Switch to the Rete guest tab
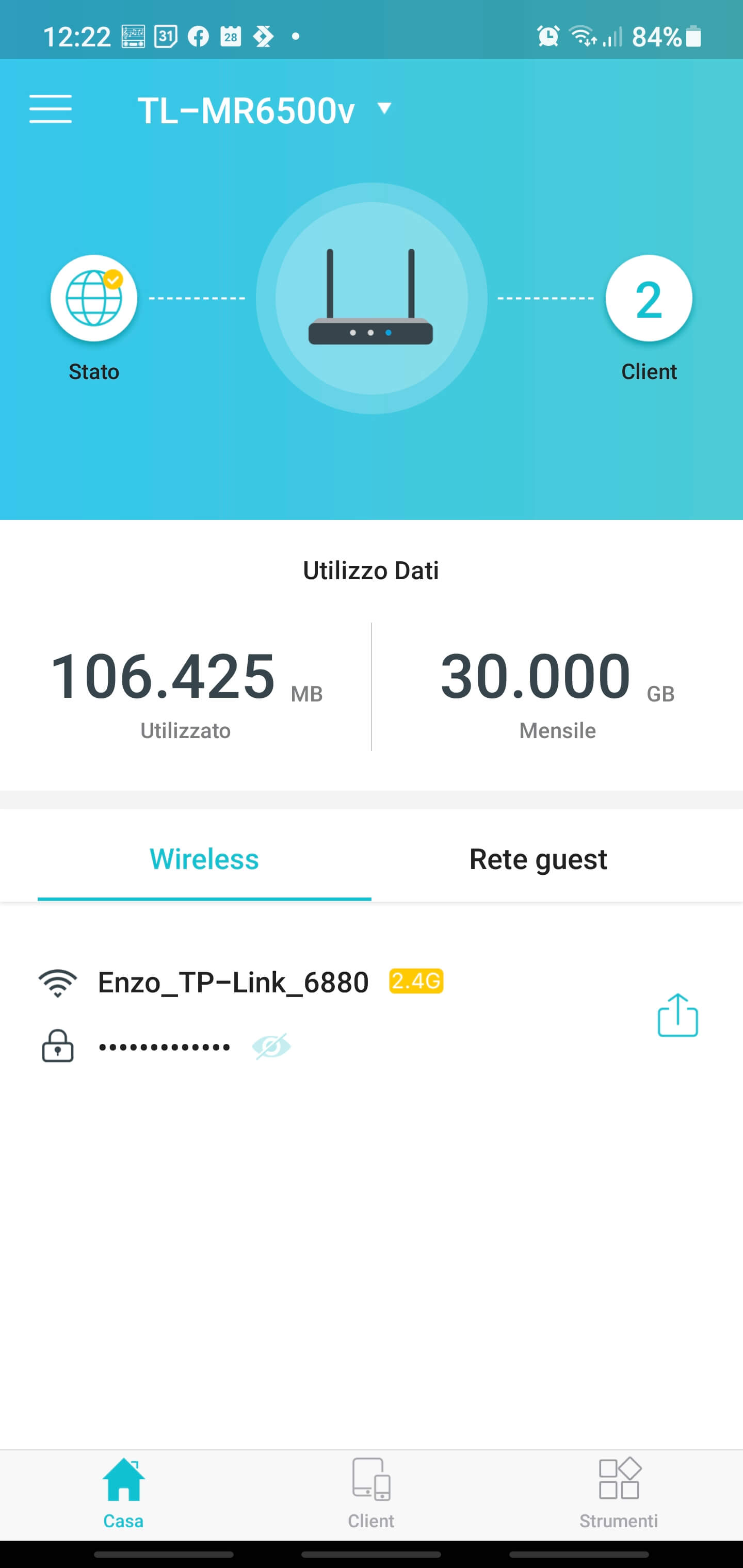The image size is (743, 1568). coord(538,859)
